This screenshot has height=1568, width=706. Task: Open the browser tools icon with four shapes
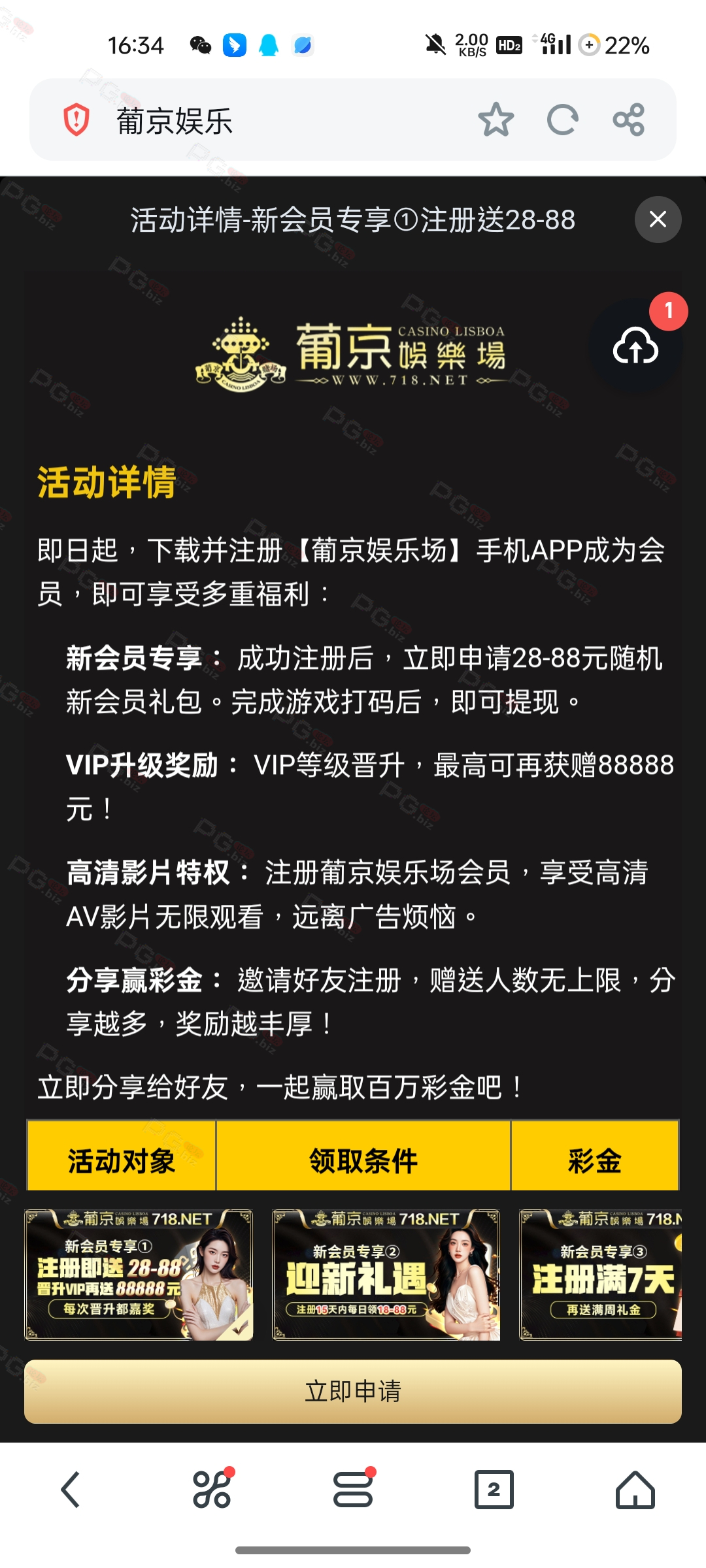[x=212, y=1490]
